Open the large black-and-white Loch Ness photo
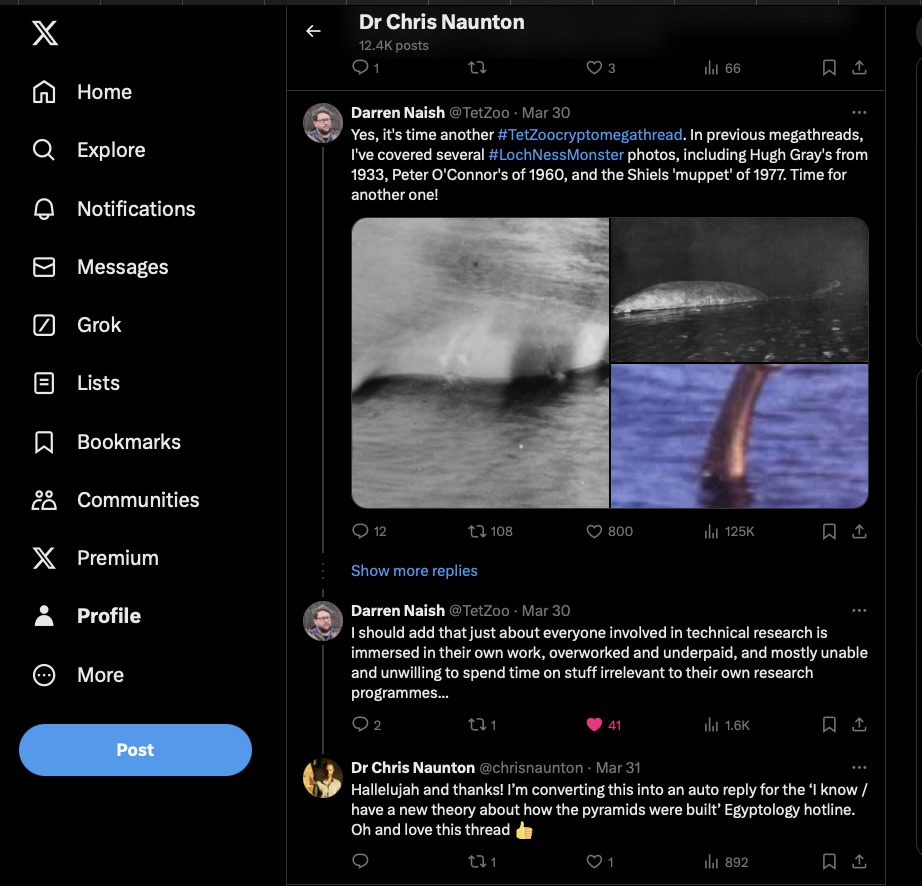Viewport: 922px width, 886px height. [x=480, y=363]
